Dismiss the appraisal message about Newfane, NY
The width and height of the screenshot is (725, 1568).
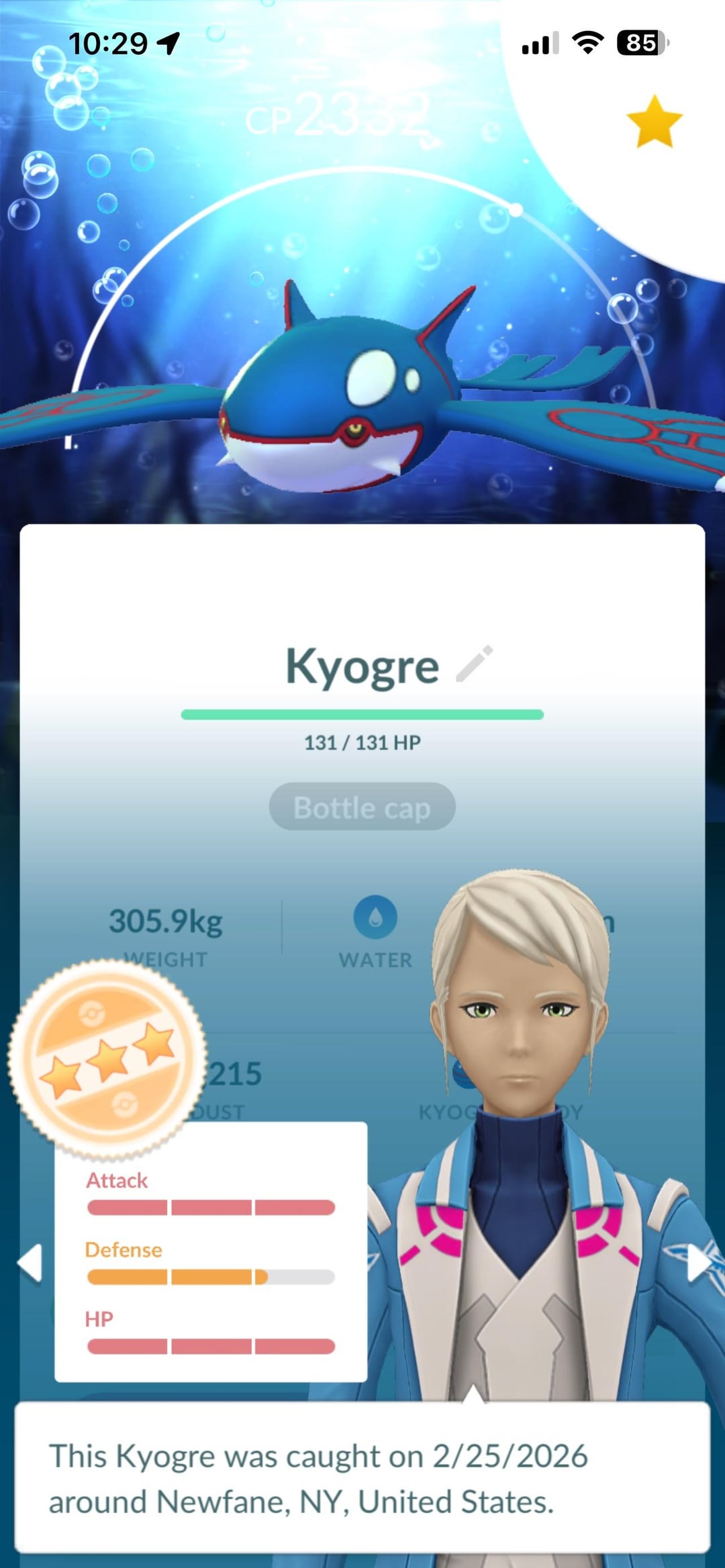point(362,1478)
